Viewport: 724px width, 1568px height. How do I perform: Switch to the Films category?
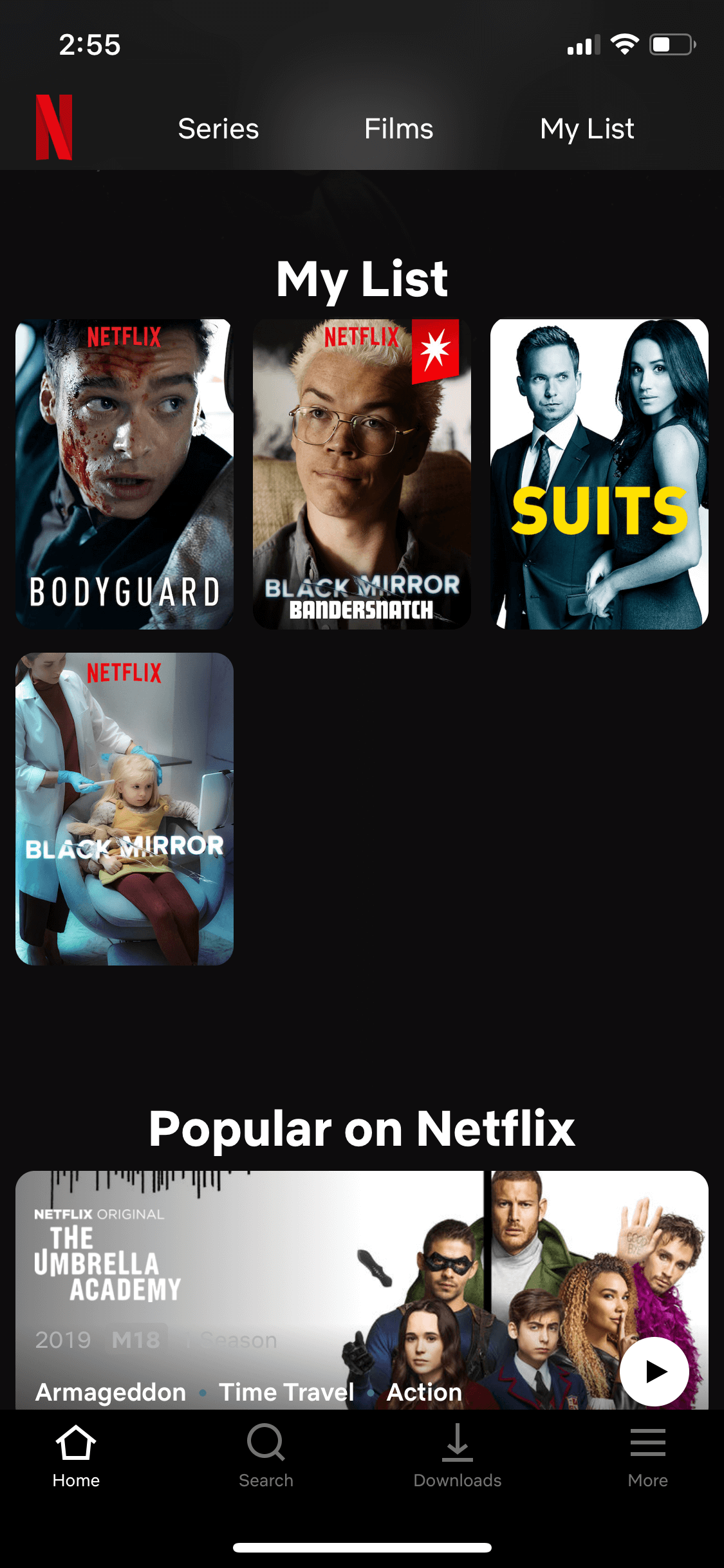pos(398,129)
